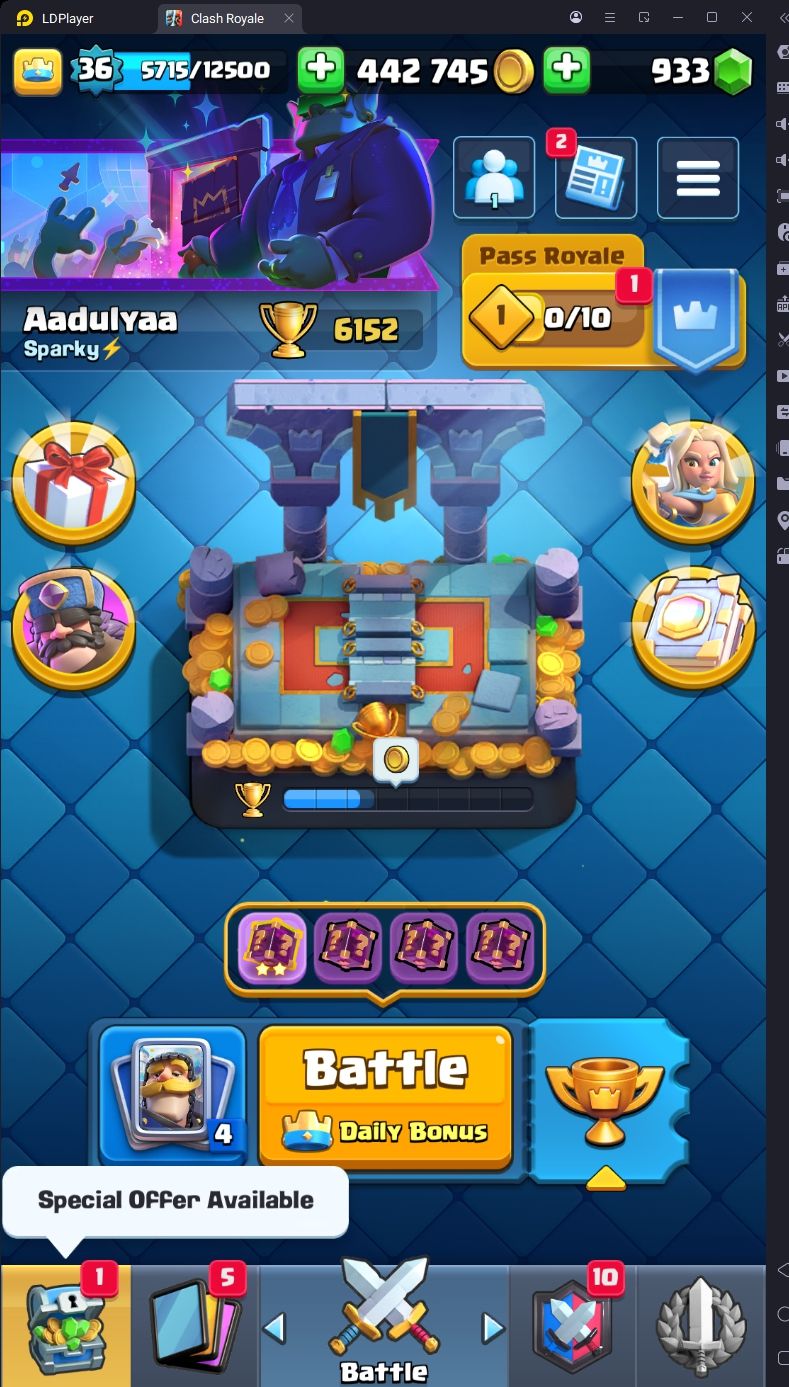Viewport: 789px width, 1387px height.
Task: Open the trophy game mode selector
Action: (x=605, y=1098)
